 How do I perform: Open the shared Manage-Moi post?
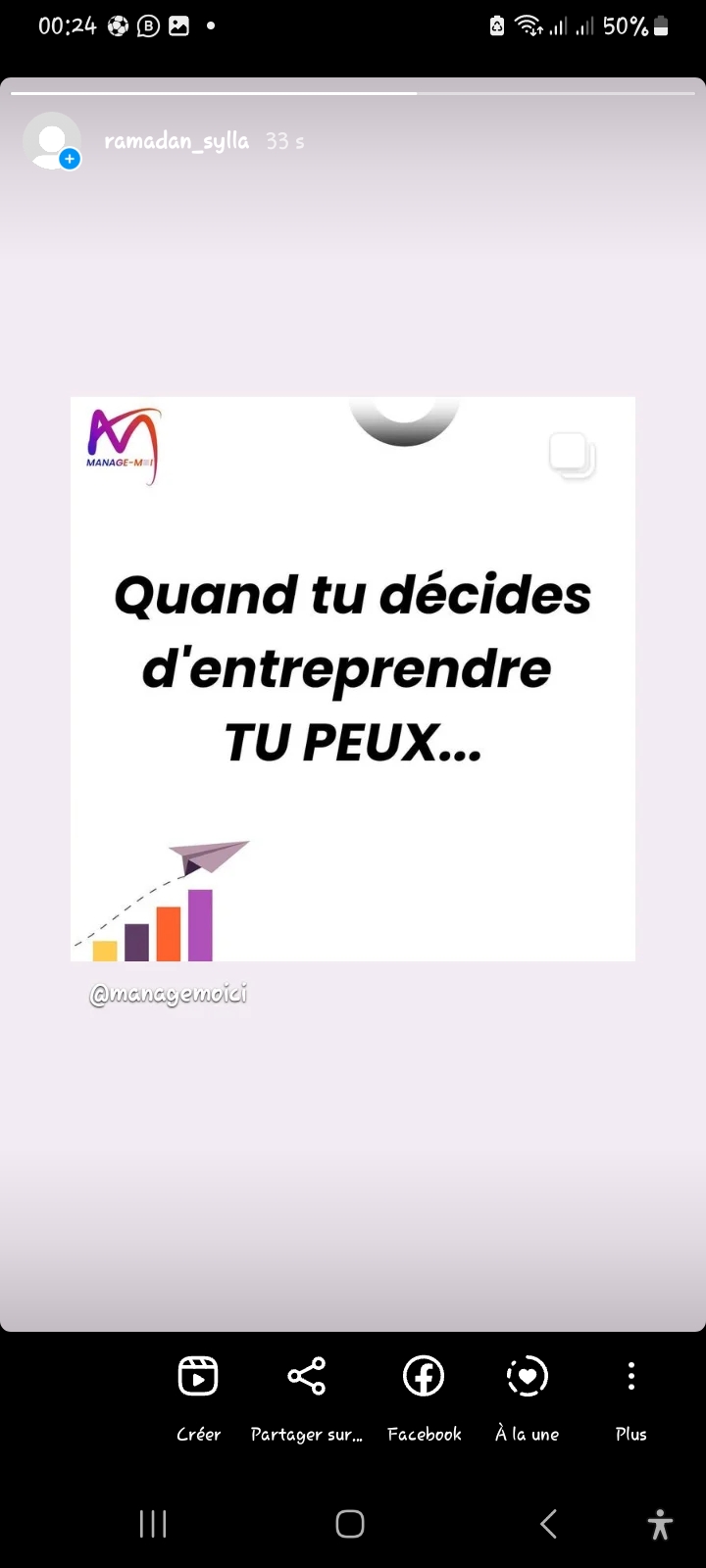[353, 678]
